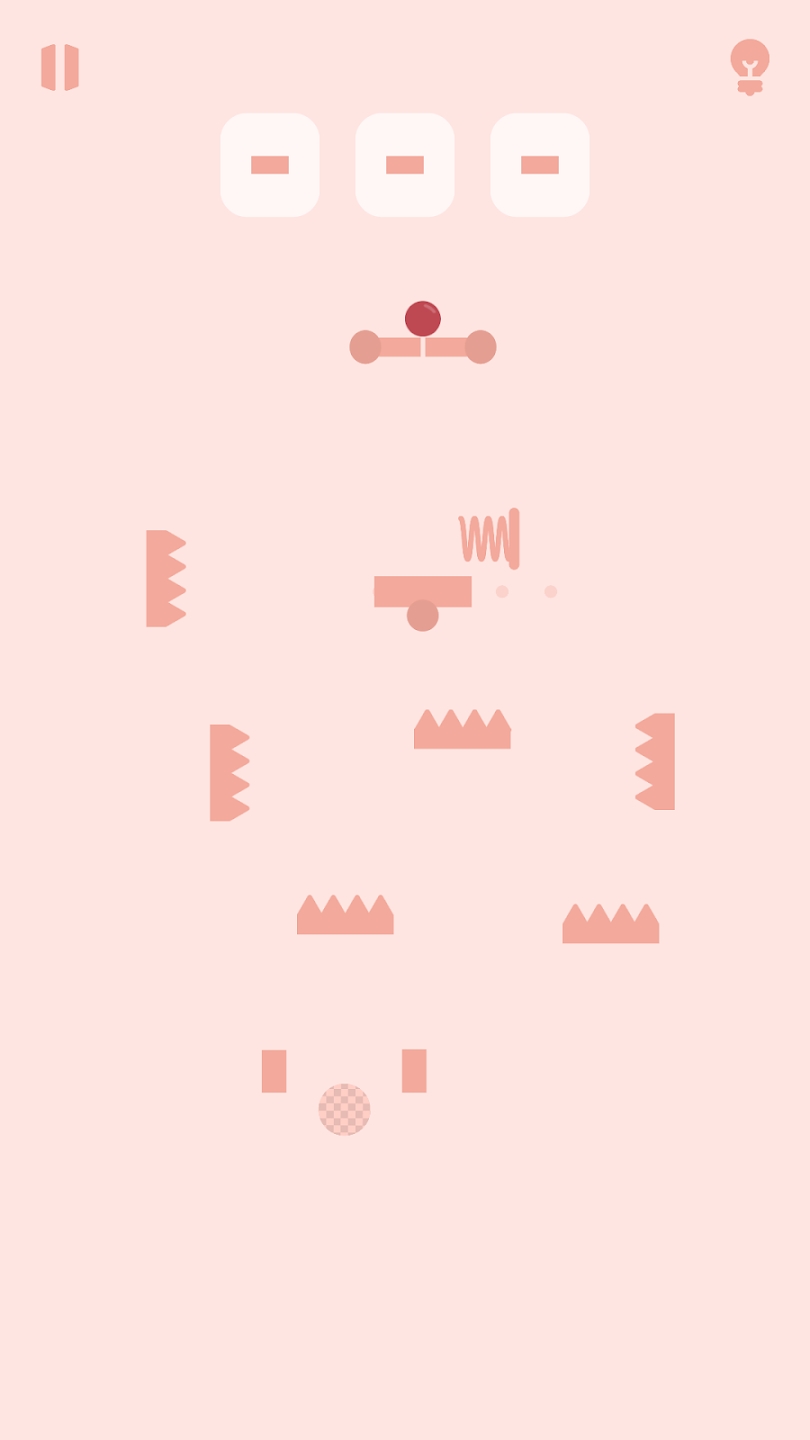Image resolution: width=810 pixels, height=1440 pixels.
Task: Pause the game
Action: pos(60,67)
